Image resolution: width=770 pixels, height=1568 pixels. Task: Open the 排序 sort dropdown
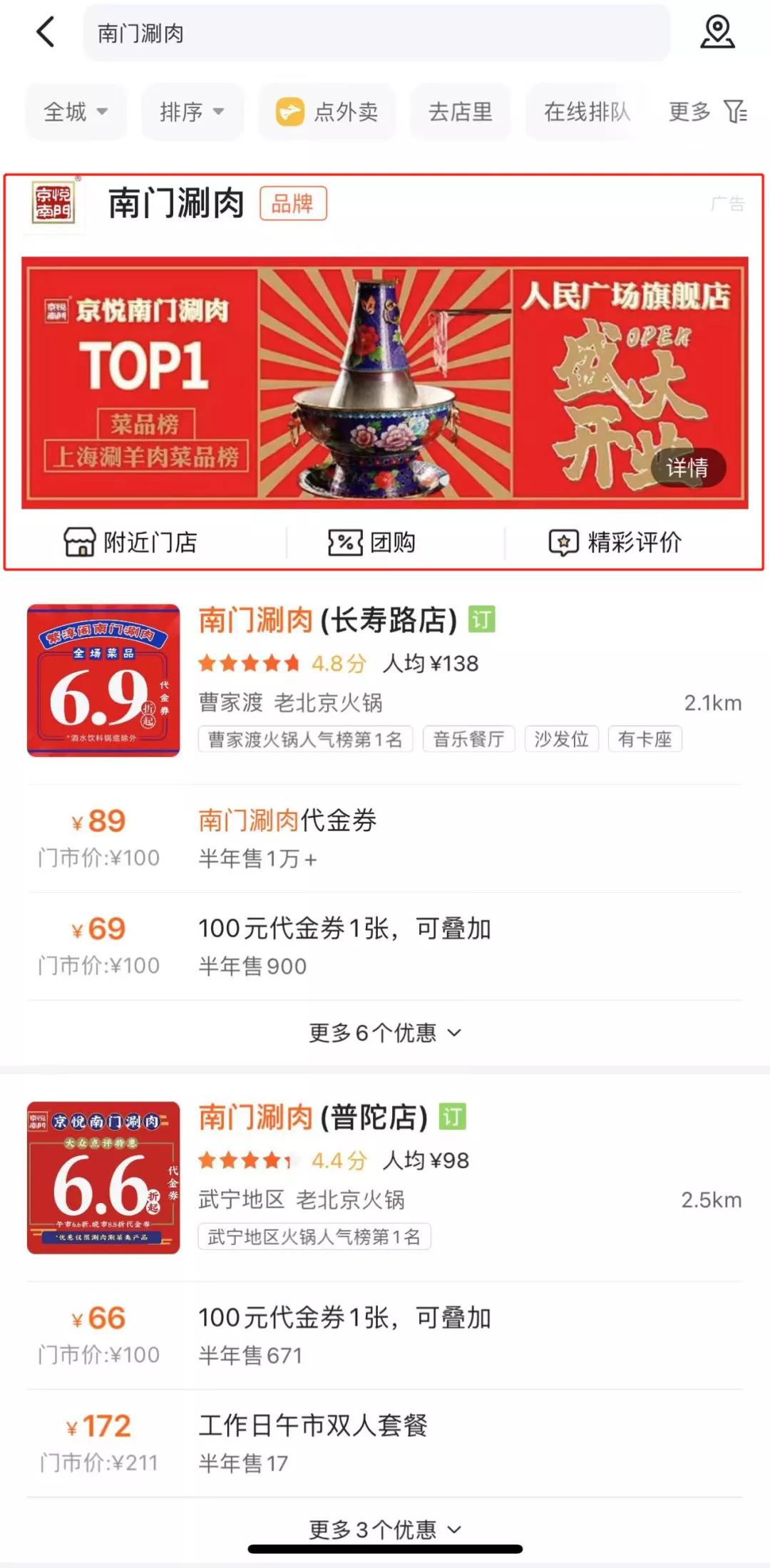[192, 112]
